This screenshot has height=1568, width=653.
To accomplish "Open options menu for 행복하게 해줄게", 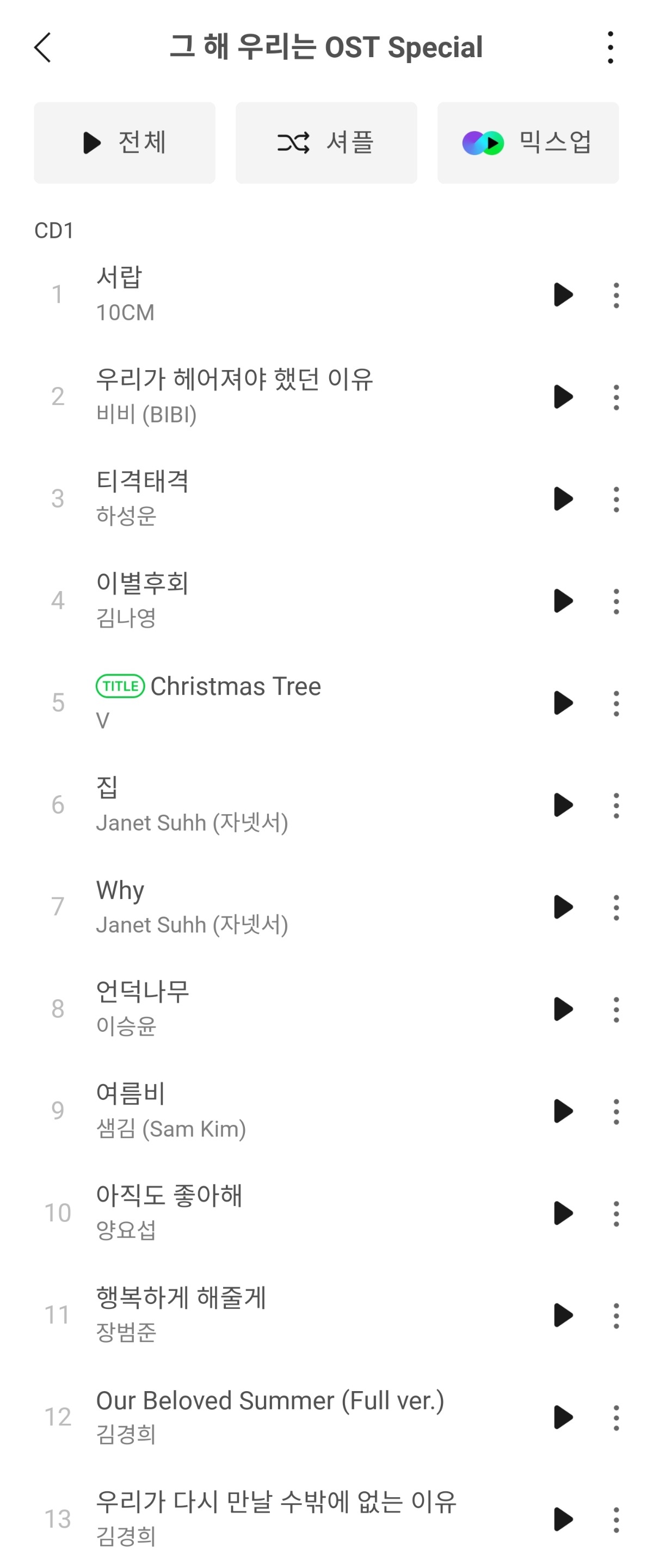I will (x=616, y=1315).
